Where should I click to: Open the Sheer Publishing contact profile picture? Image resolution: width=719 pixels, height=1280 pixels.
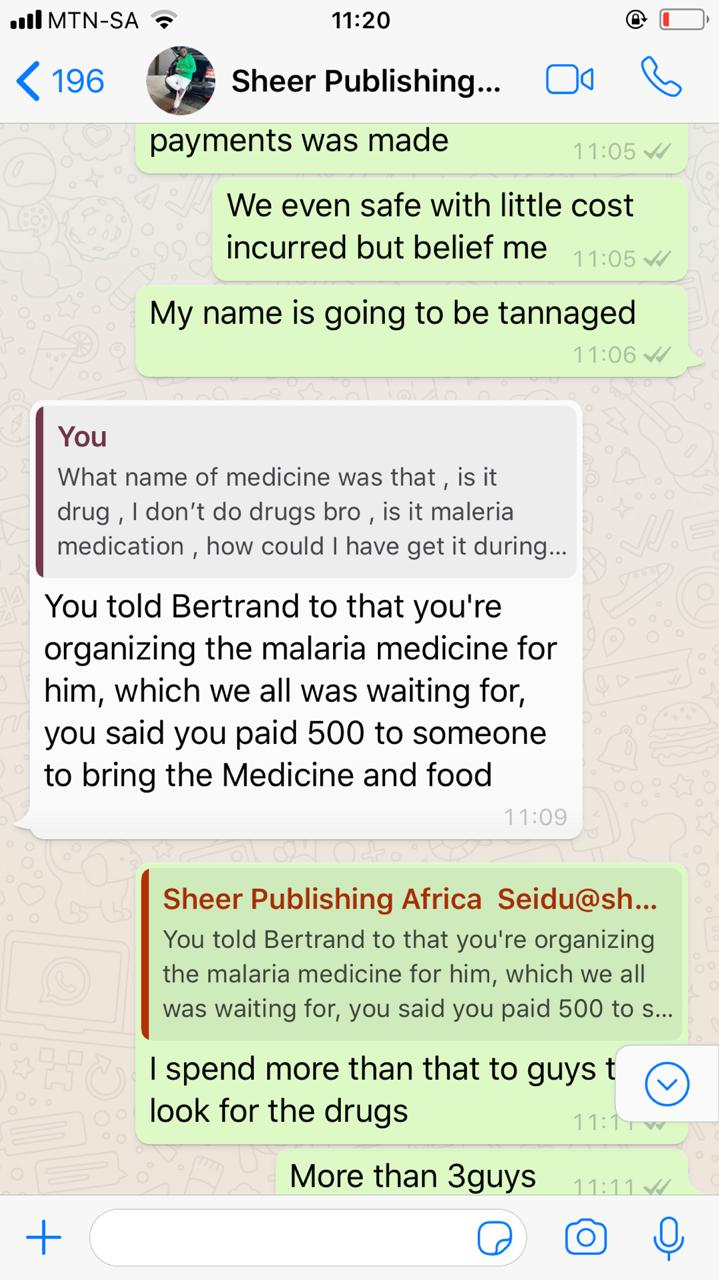pos(181,80)
